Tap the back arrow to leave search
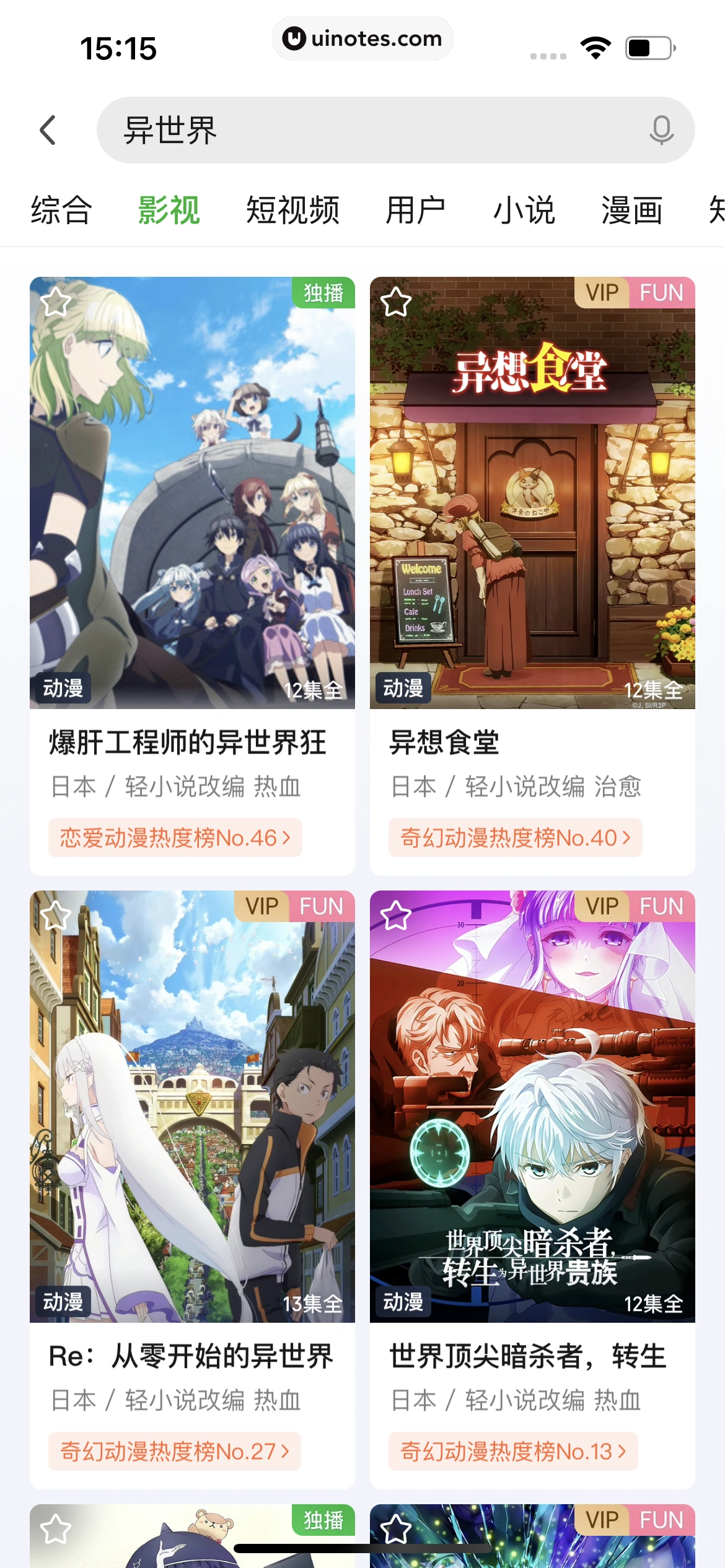725x1568 pixels. click(48, 129)
